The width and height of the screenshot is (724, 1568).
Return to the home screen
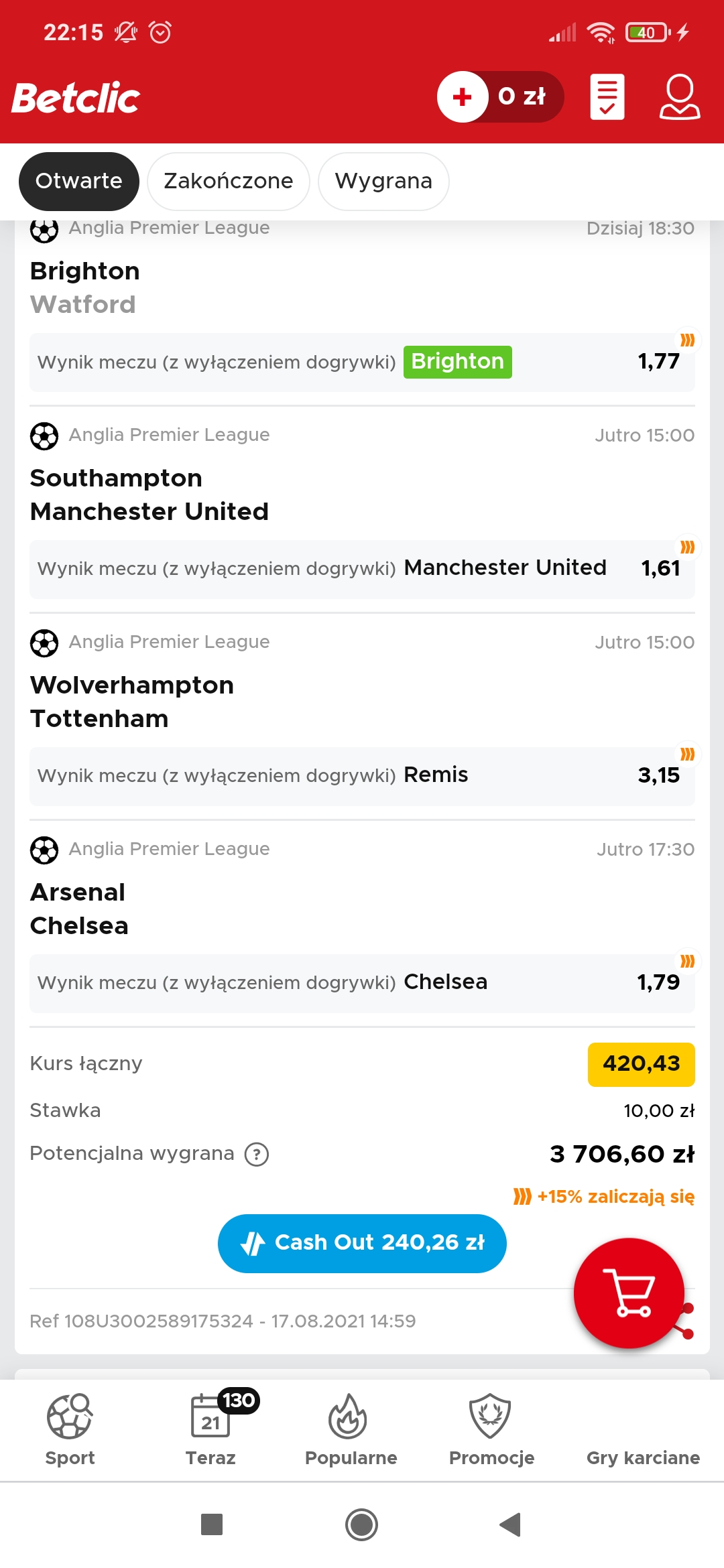(x=362, y=1524)
